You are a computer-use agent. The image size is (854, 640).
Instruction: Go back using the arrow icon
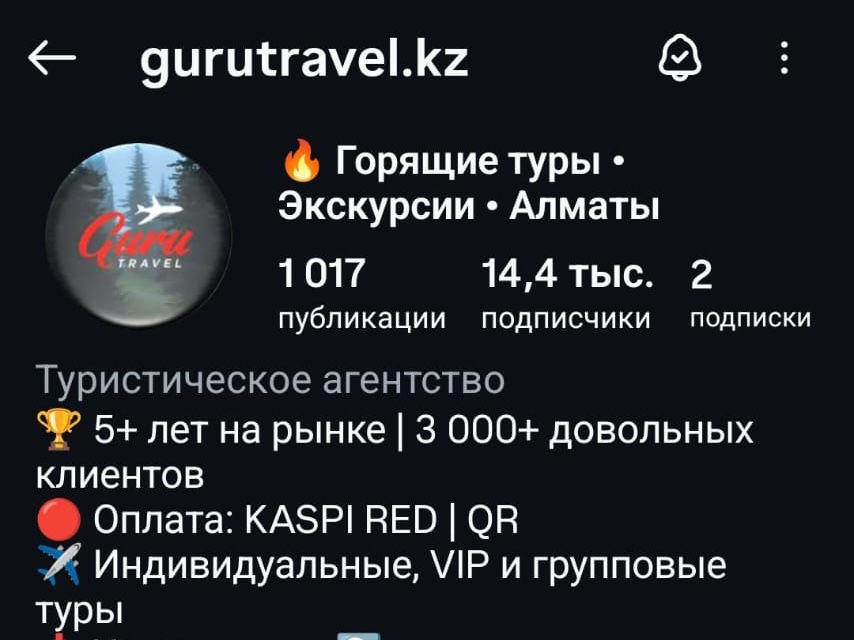click(52, 59)
